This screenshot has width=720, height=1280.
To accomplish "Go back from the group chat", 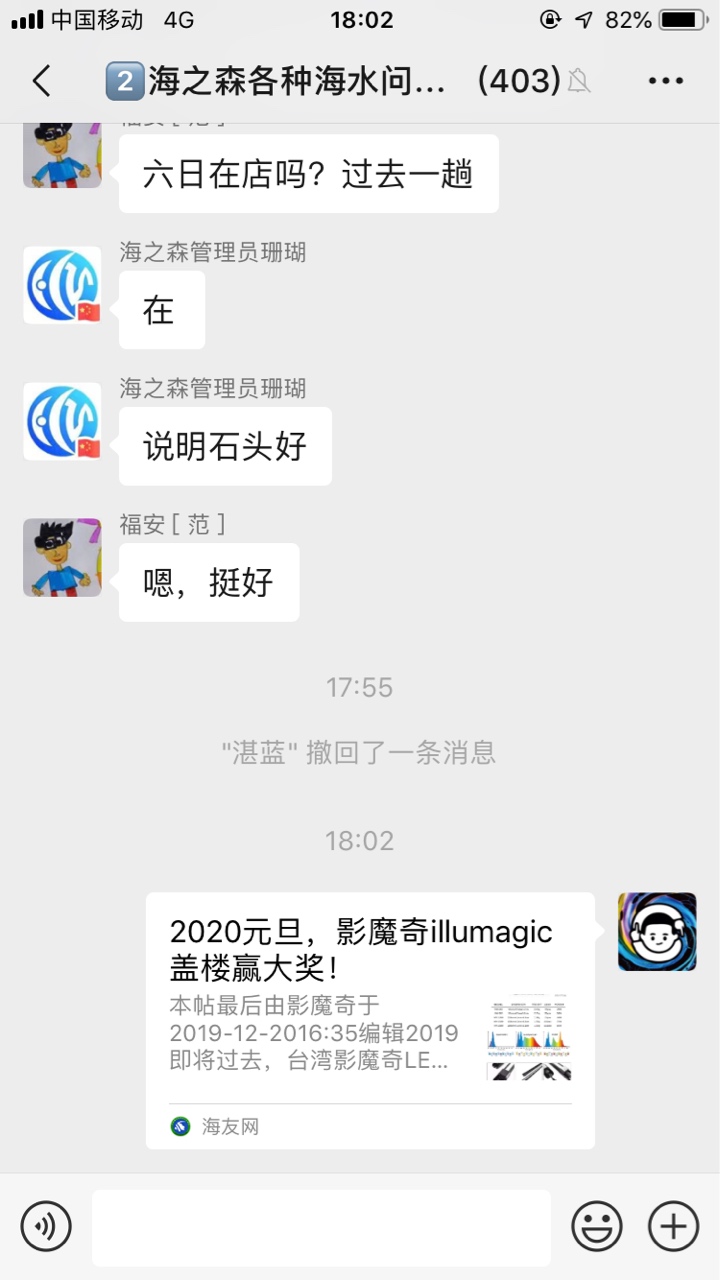I will 41,81.
